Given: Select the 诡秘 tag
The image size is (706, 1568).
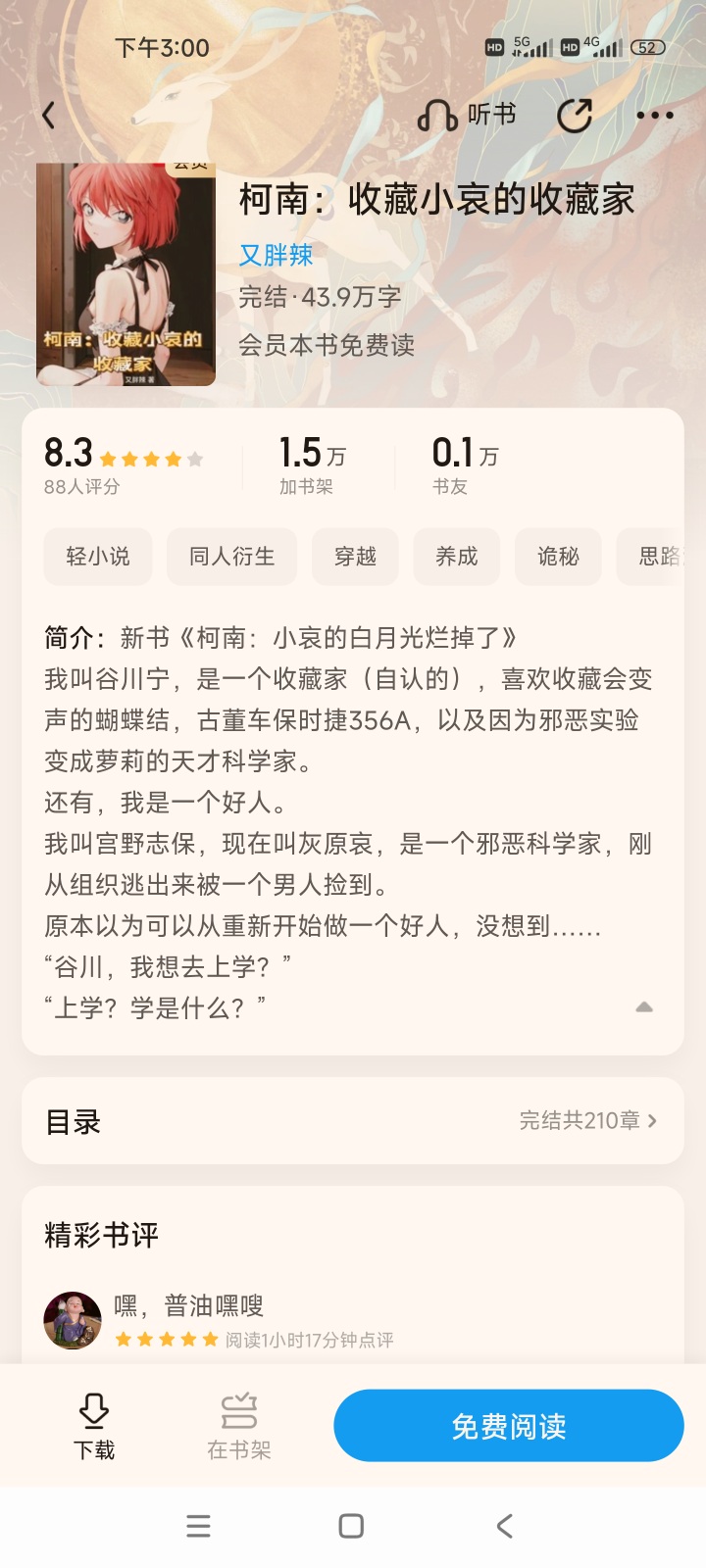Looking at the screenshot, I should click(558, 557).
